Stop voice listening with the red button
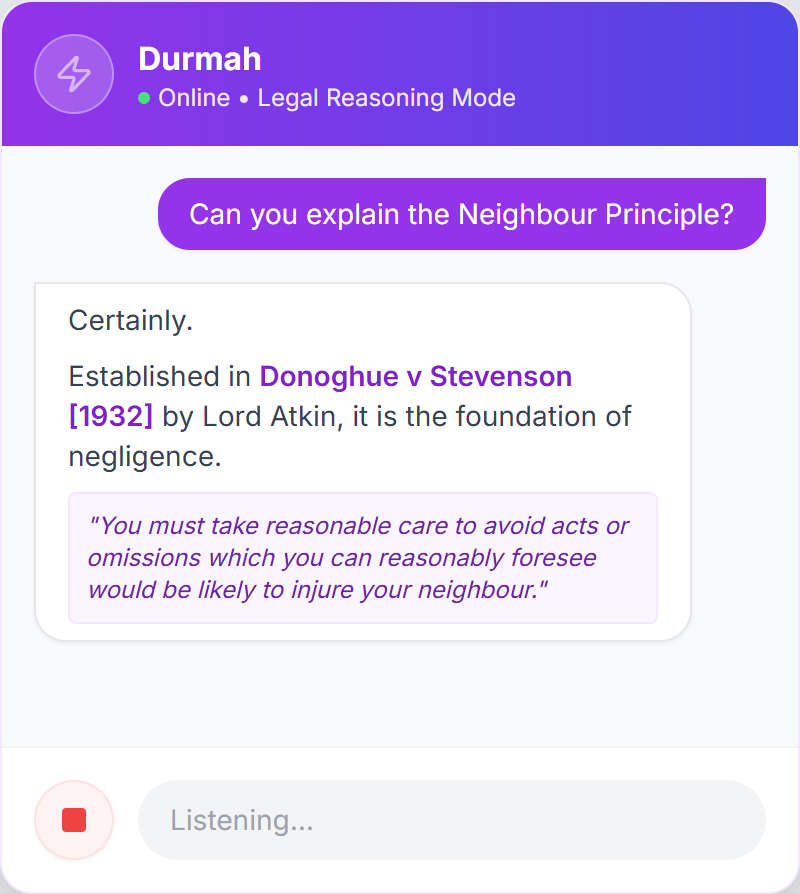 (x=74, y=820)
